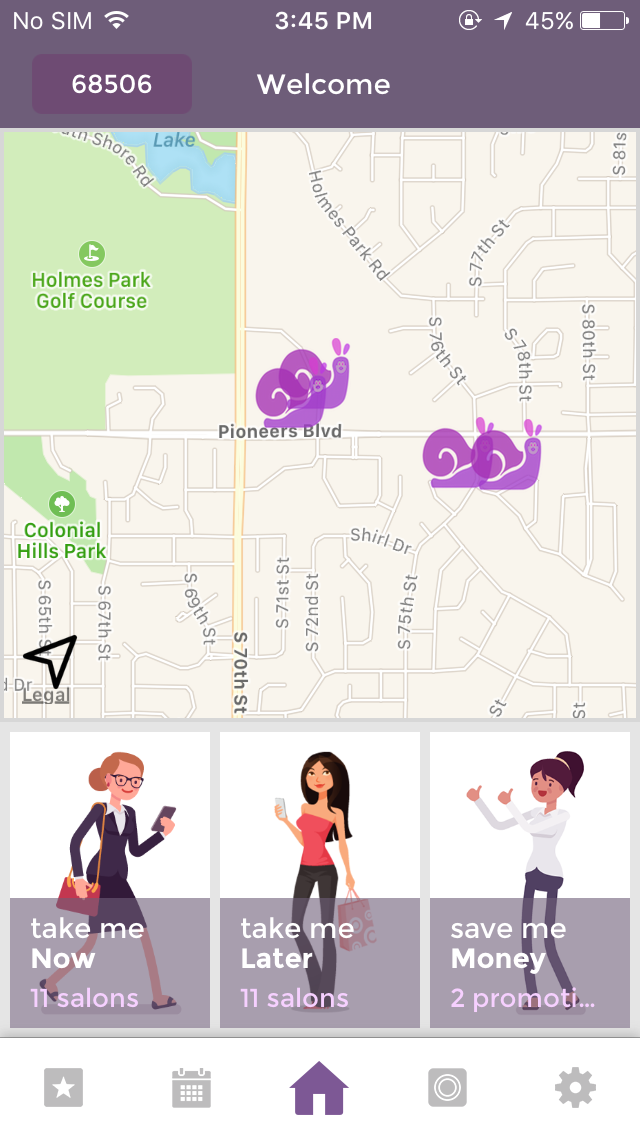This screenshot has width=640, height=1136.
Task: Go to the home tab
Action: click(320, 1087)
